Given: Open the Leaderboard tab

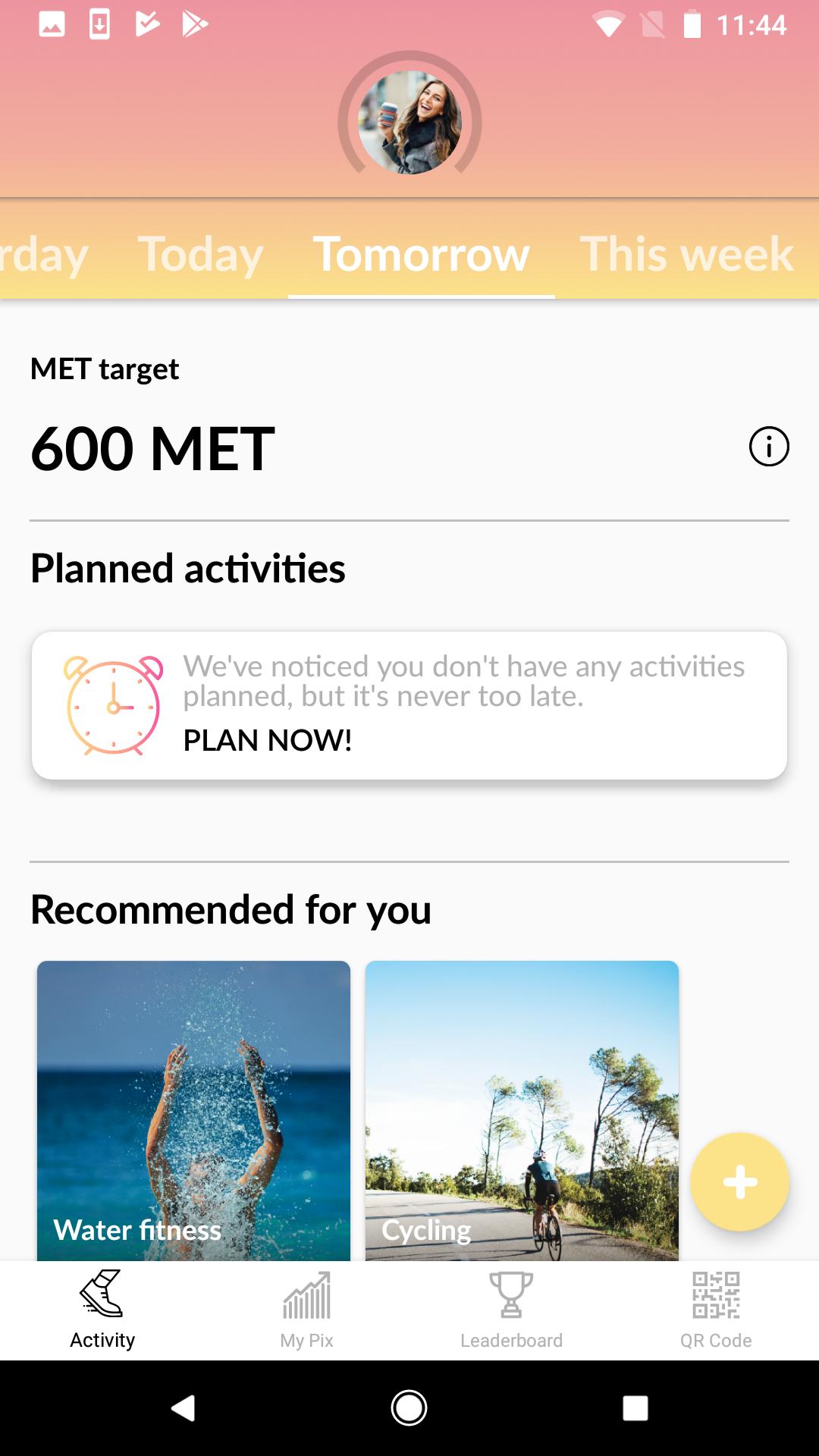Looking at the screenshot, I should (x=512, y=1310).
